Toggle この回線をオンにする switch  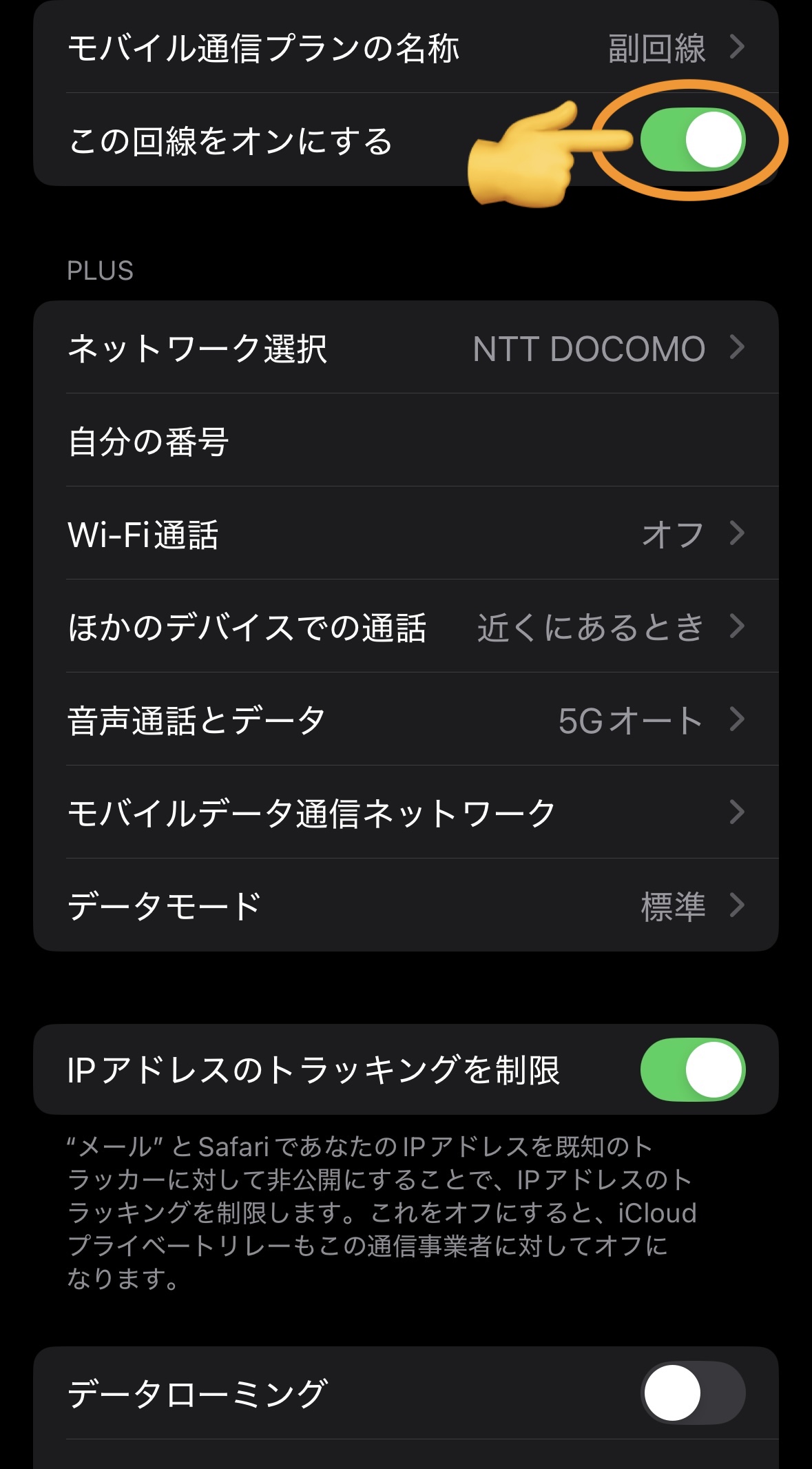[692, 140]
